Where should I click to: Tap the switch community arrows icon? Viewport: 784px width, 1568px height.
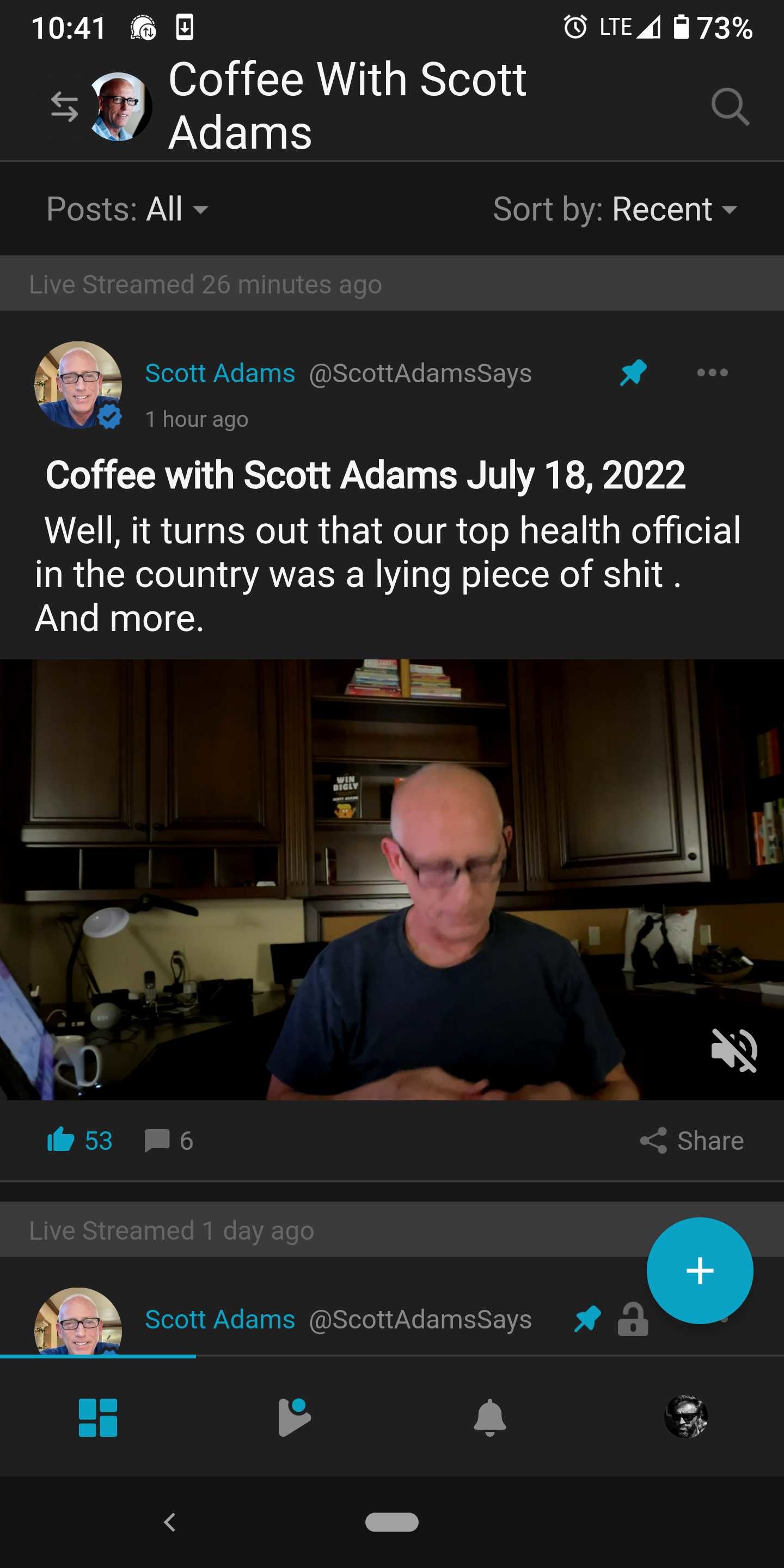(64, 107)
